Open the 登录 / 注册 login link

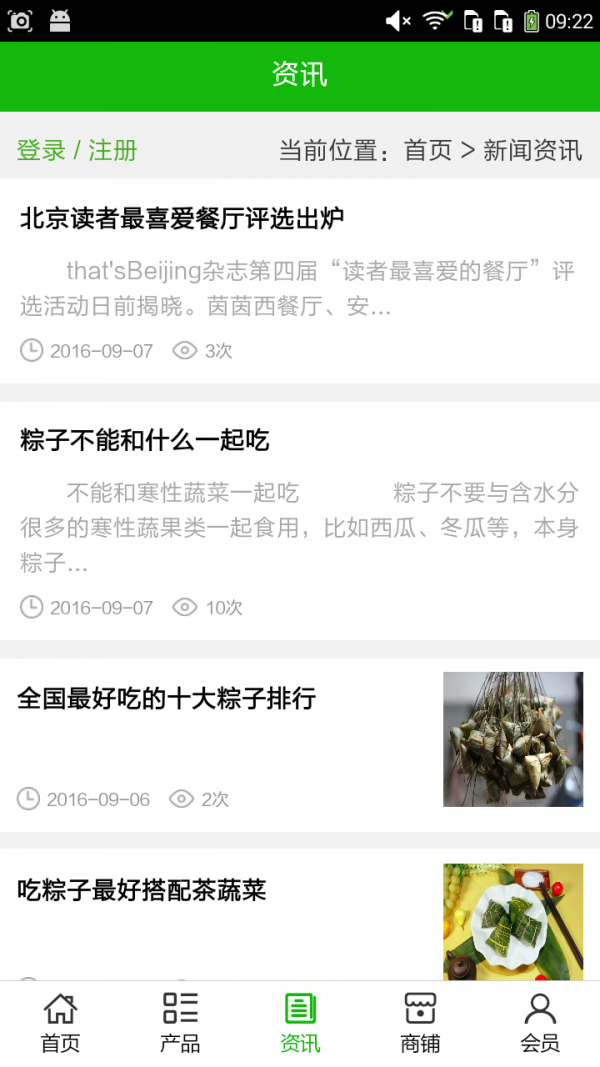coord(77,151)
